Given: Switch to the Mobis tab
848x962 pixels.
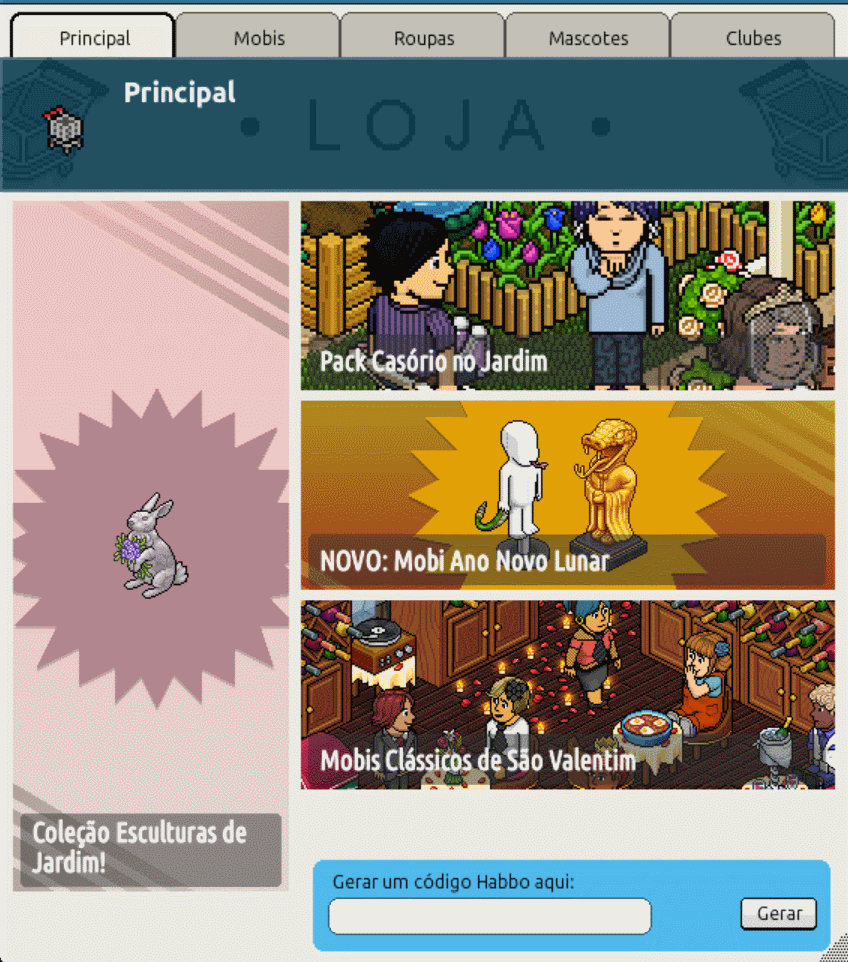Looking at the screenshot, I should click(259, 38).
